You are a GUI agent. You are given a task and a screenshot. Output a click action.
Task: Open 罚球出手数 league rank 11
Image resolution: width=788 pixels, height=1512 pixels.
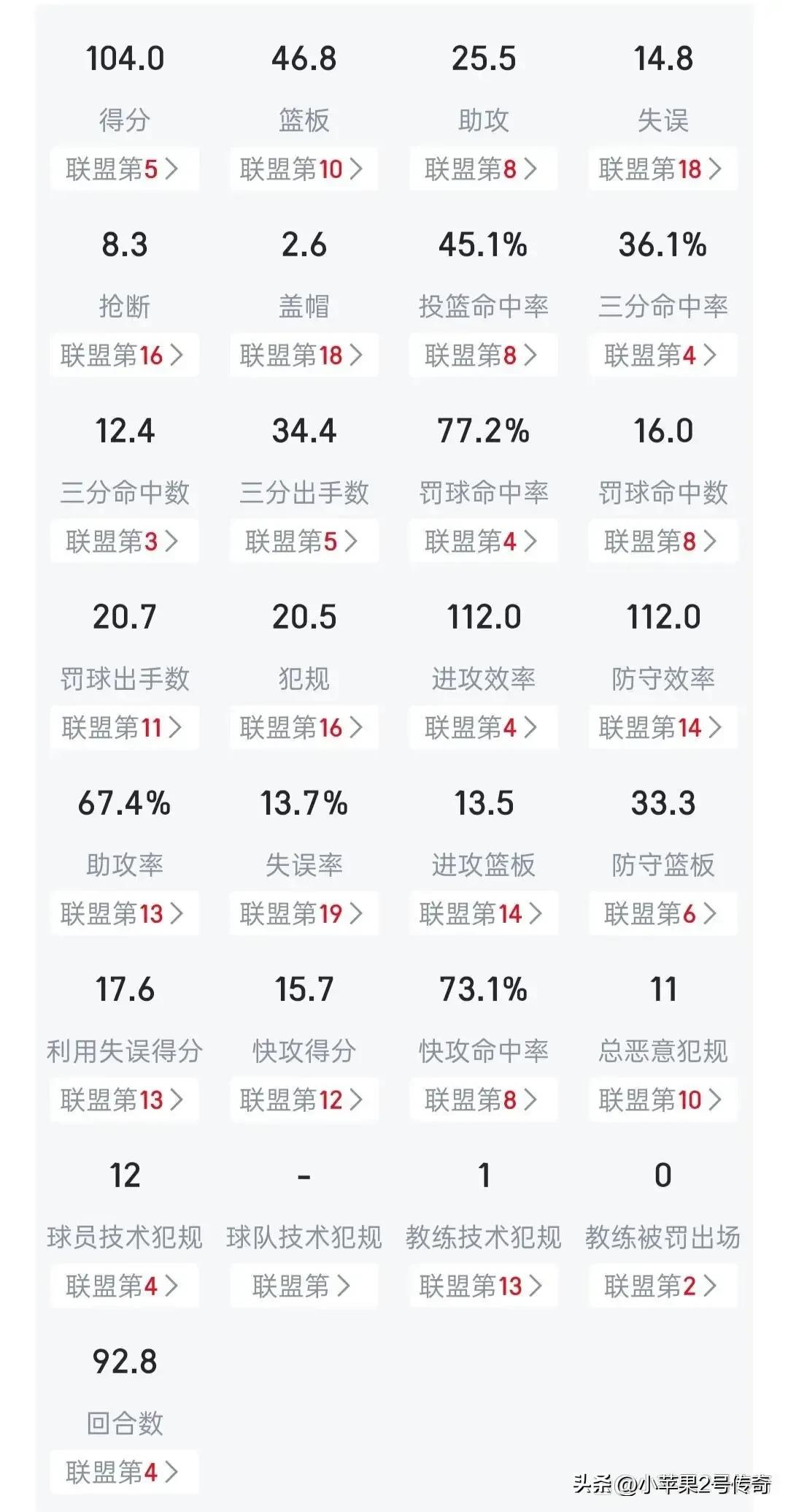124,727
